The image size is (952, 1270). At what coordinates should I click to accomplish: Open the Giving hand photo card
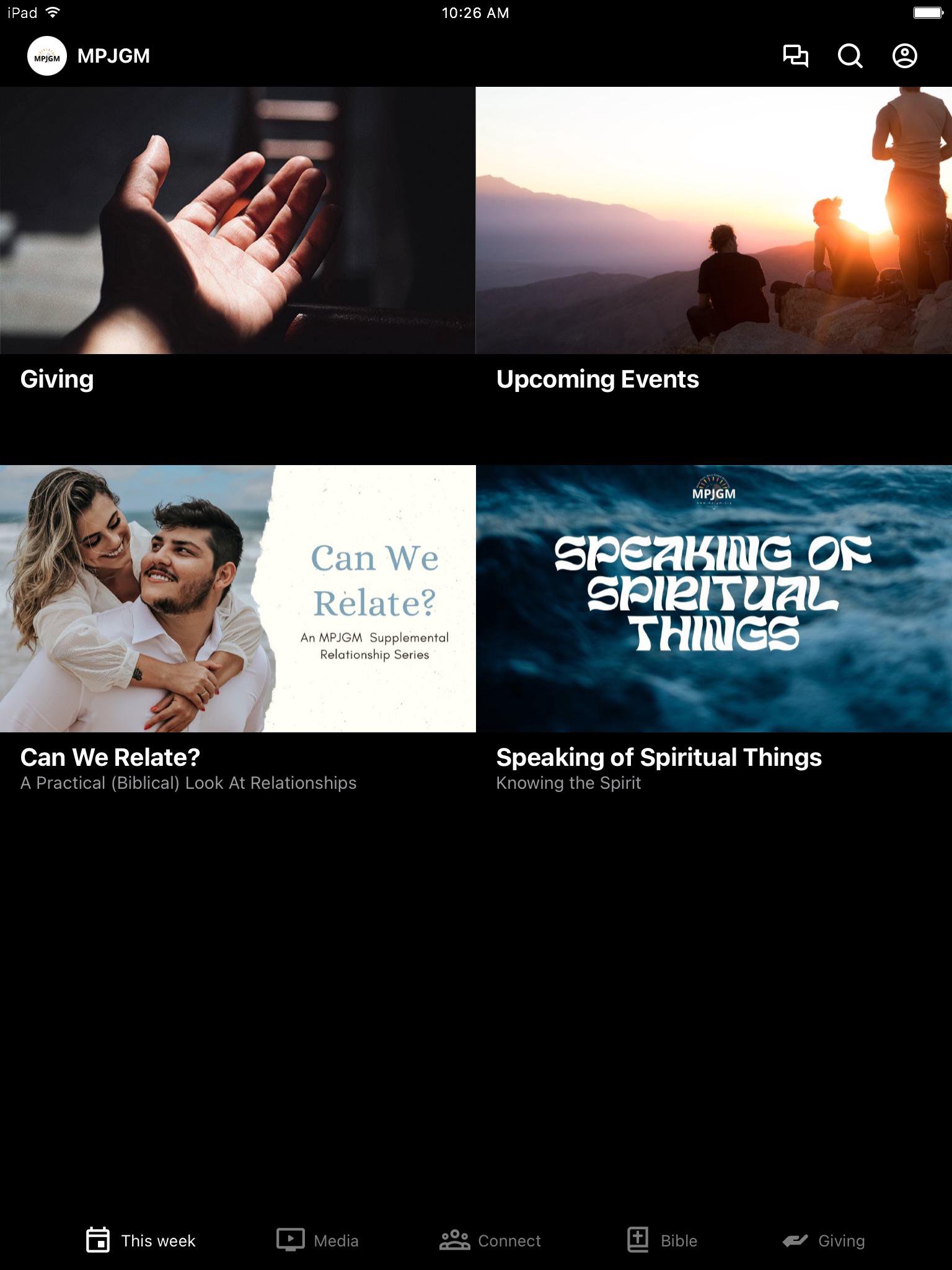[237, 221]
